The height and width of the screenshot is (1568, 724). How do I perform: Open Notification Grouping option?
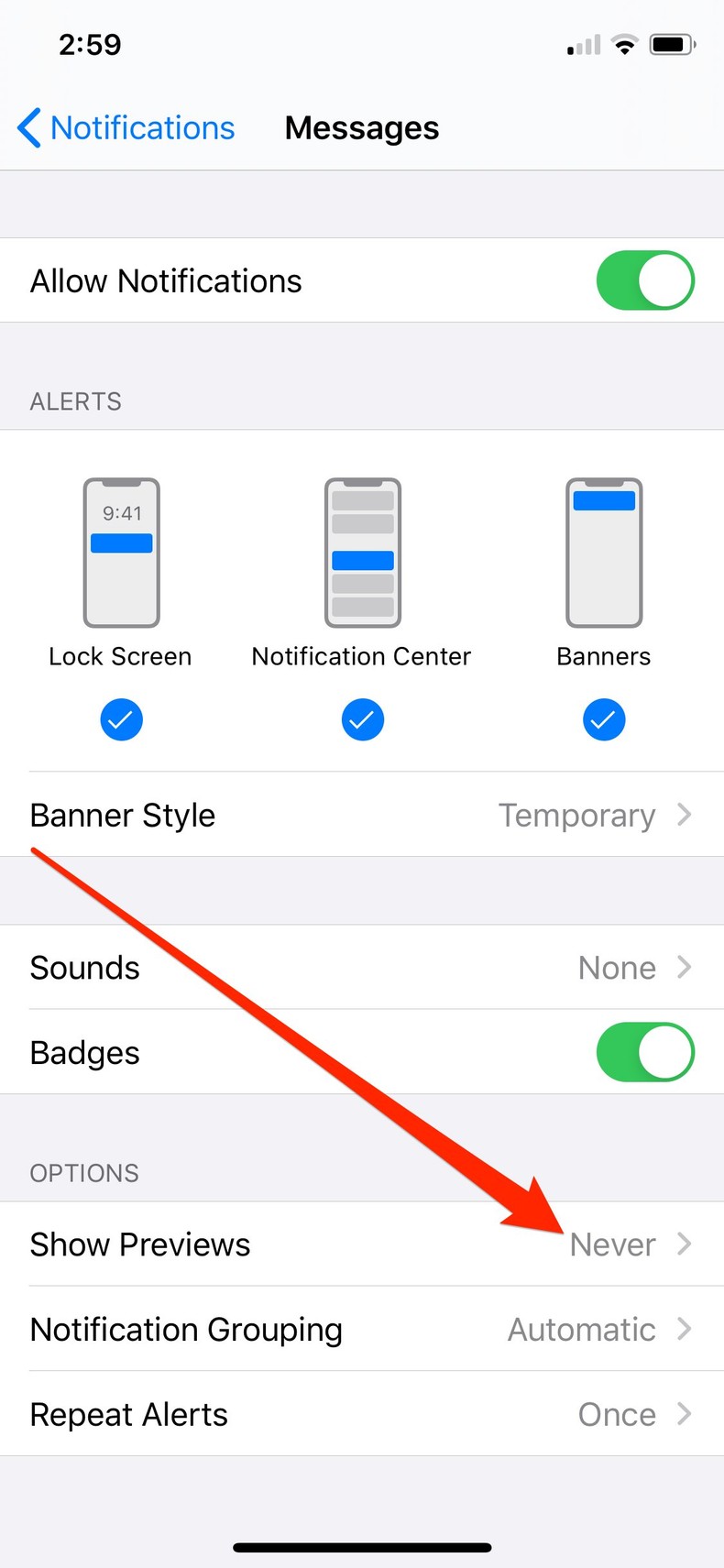pyautogui.click(x=362, y=1329)
